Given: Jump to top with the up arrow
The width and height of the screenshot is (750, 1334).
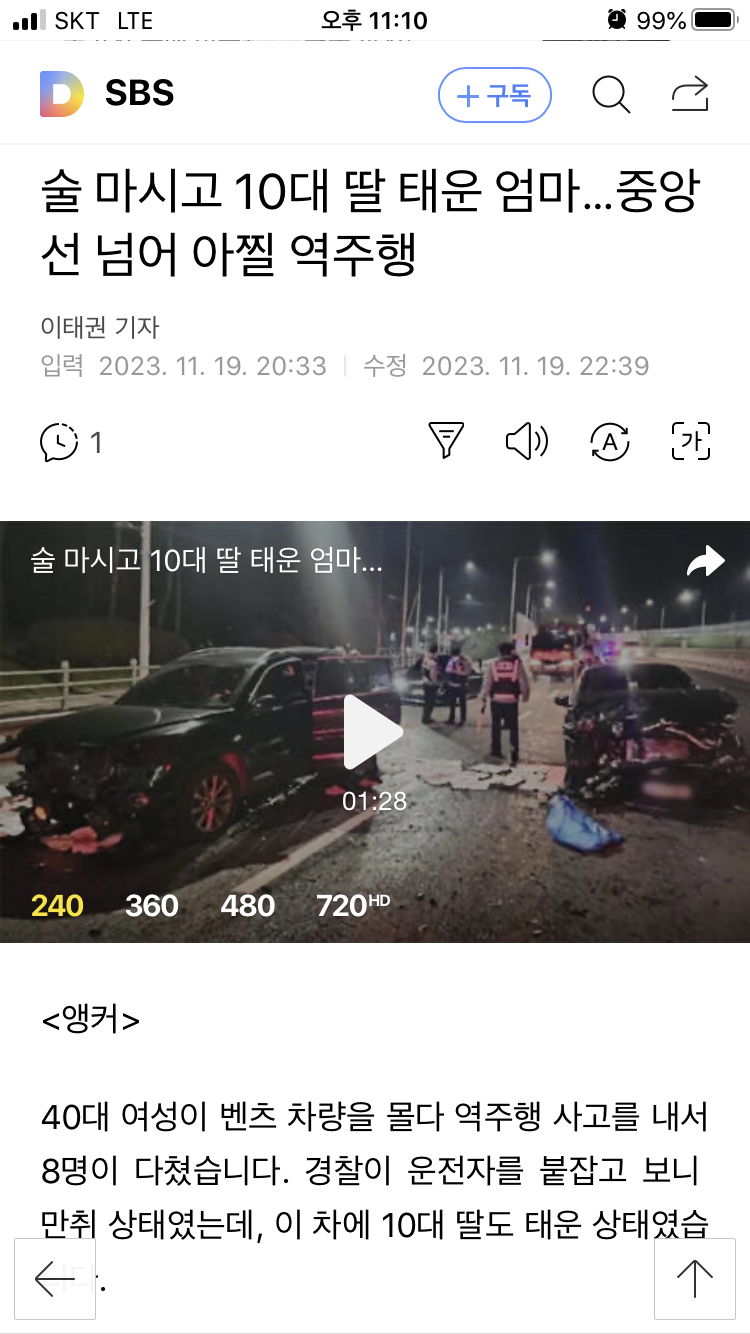Looking at the screenshot, I should pyautogui.click(x=695, y=1279).
